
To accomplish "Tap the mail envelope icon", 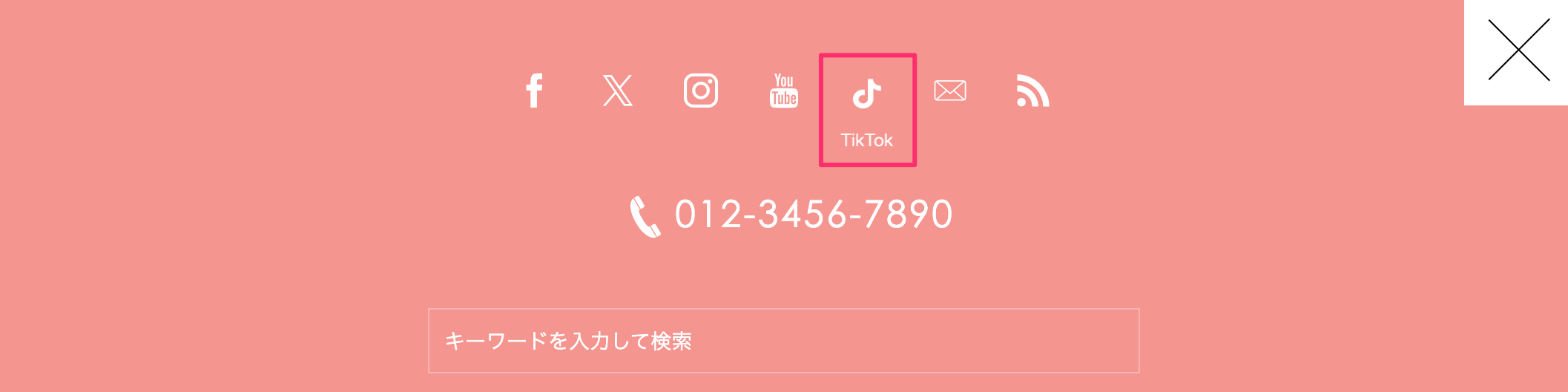I will point(949,91).
